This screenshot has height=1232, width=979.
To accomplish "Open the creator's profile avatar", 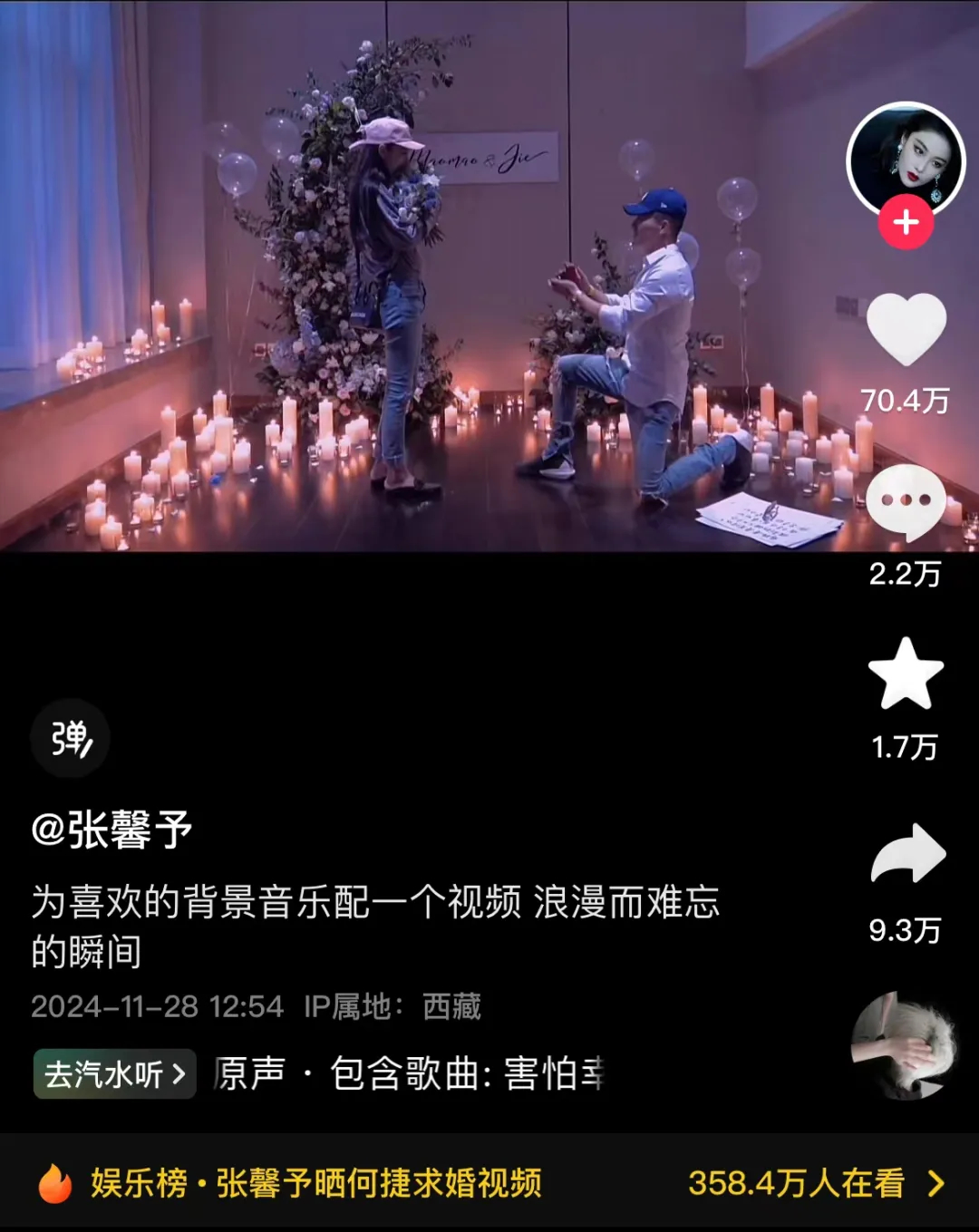I will pos(905,161).
